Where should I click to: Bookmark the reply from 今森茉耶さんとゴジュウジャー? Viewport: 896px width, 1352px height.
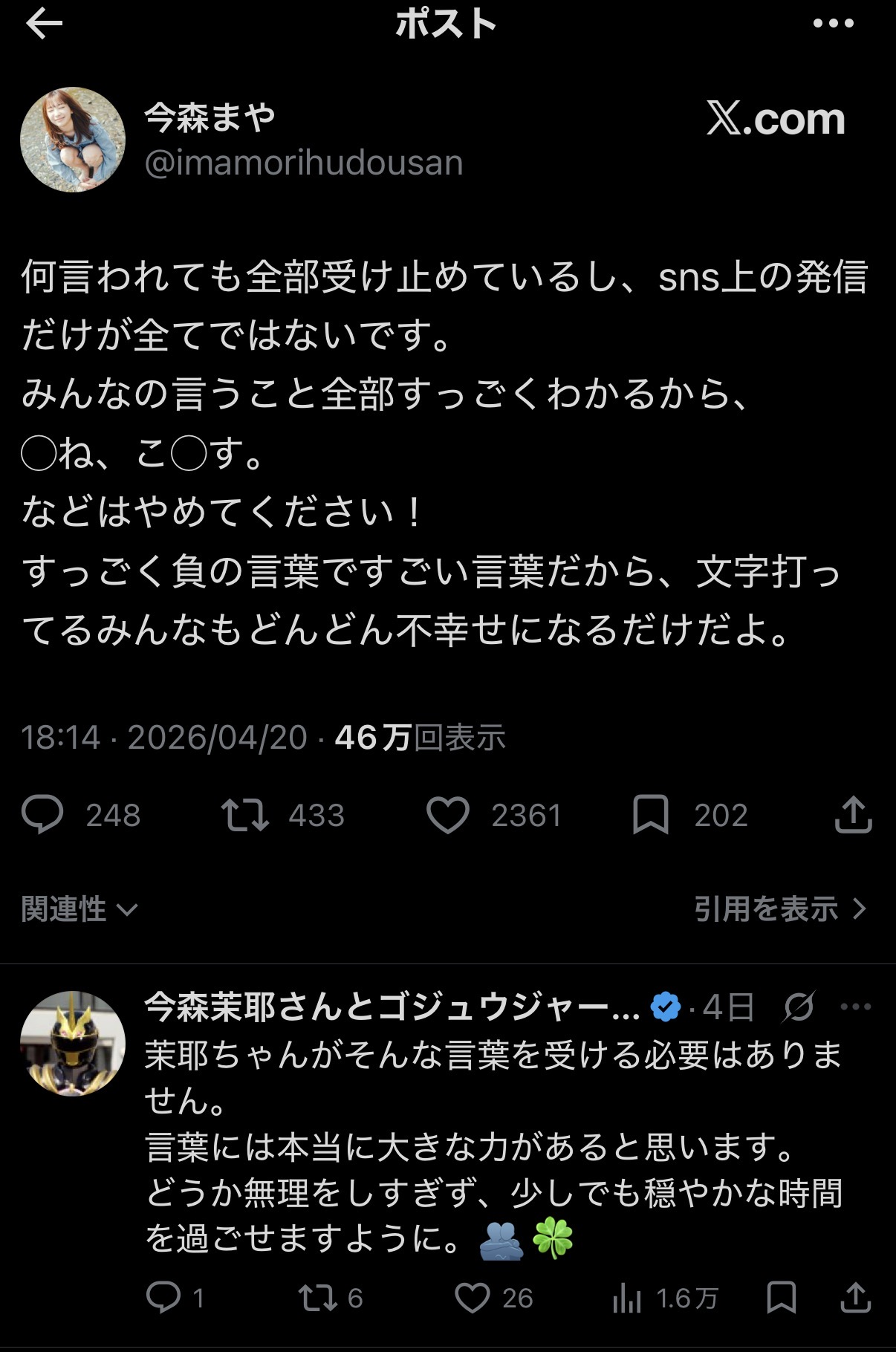tap(782, 1298)
